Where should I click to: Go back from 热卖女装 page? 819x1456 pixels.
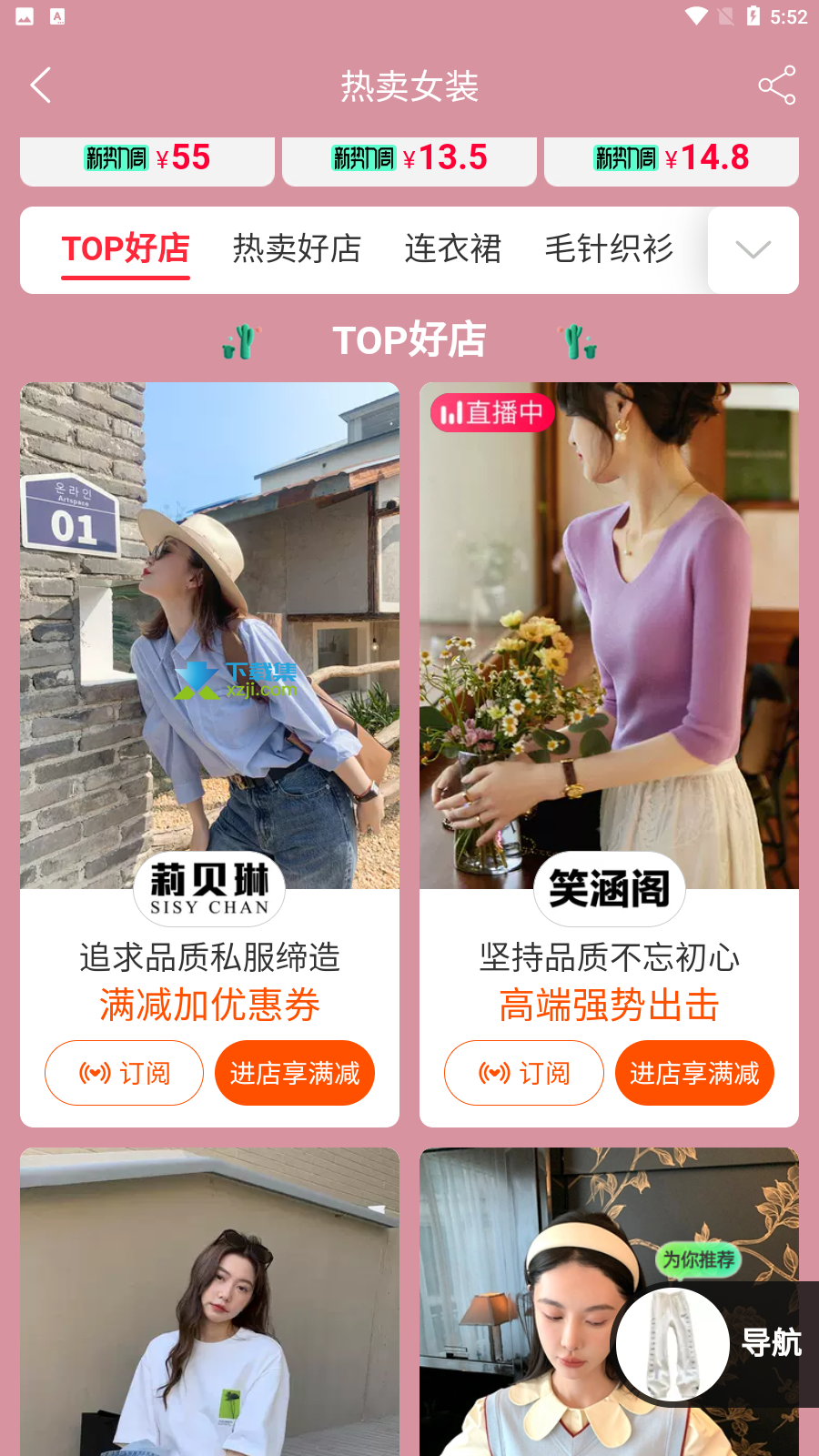pyautogui.click(x=41, y=86)
